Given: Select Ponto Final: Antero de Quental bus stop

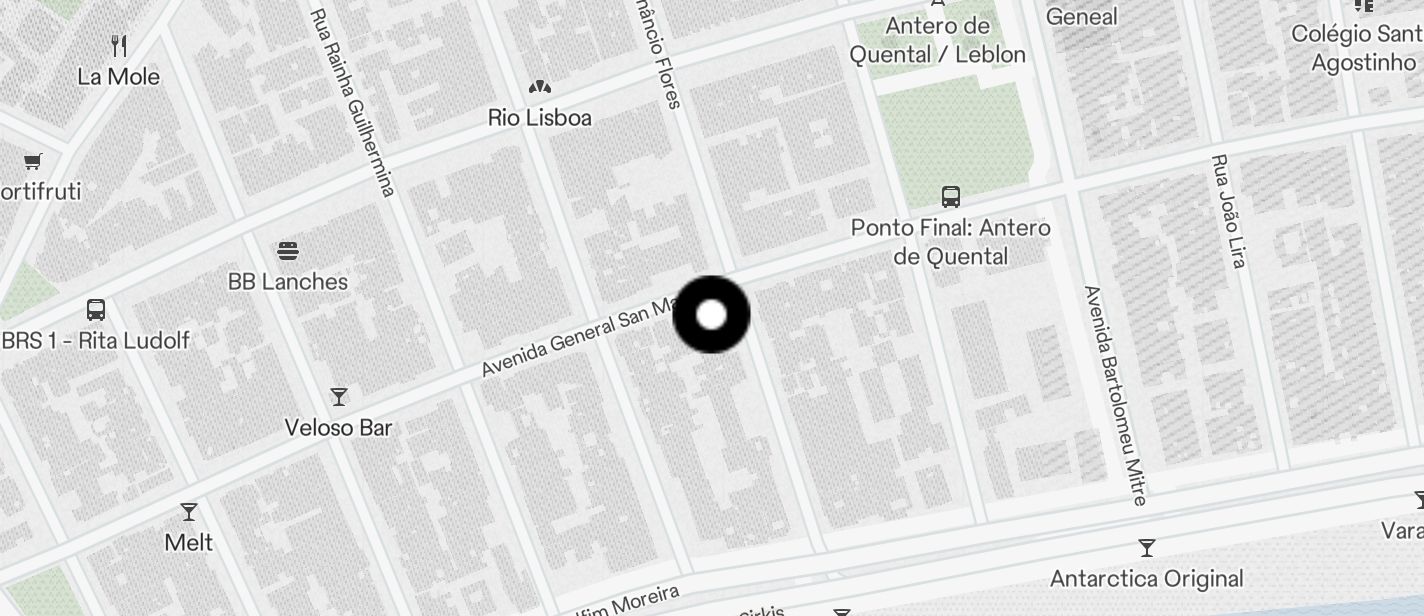Looking at the screenshot, I should (x=951, y=197).
